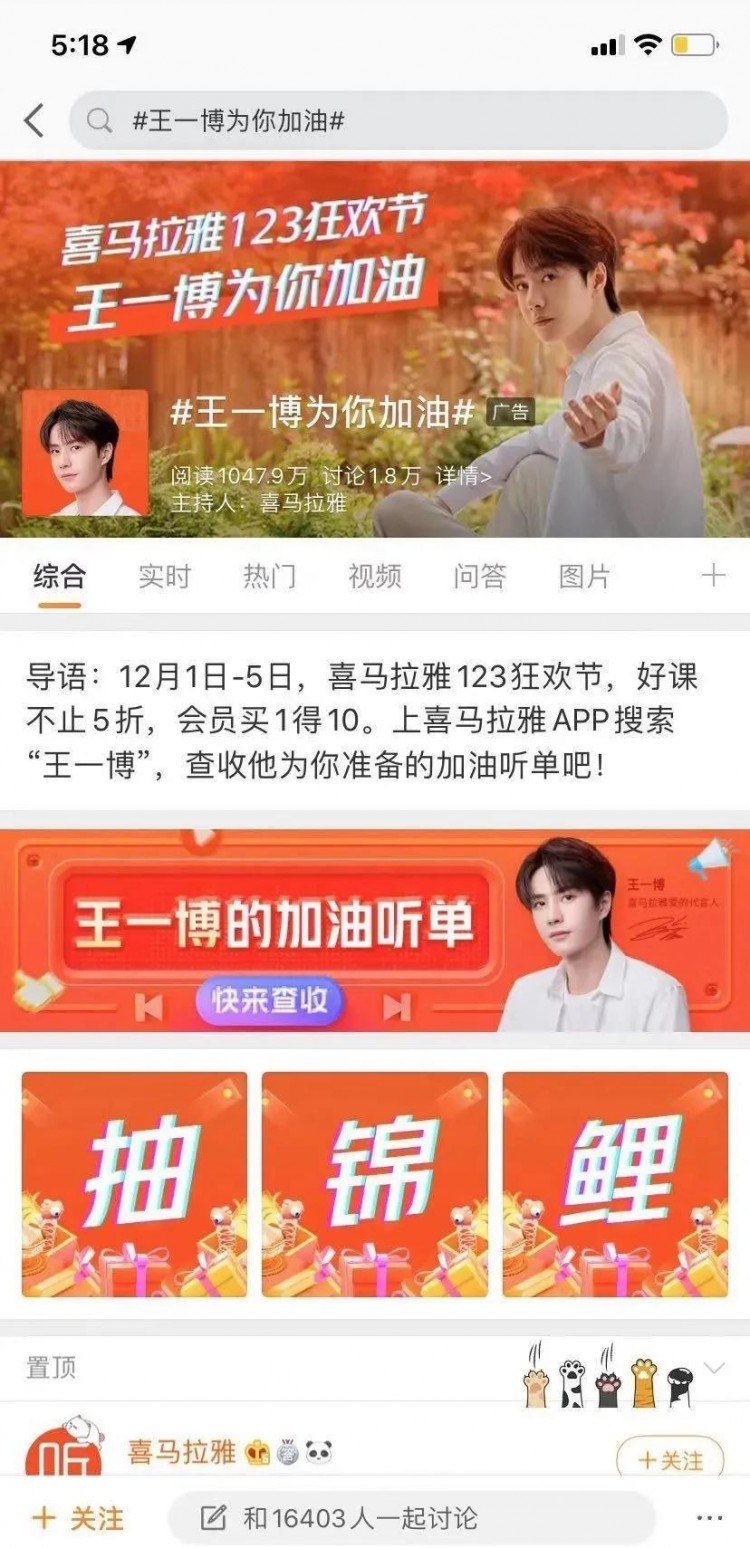This screenshot has width=750, height=1548.
Task: Open the '+' tab at the end of the tab bar
Action: 713,577
